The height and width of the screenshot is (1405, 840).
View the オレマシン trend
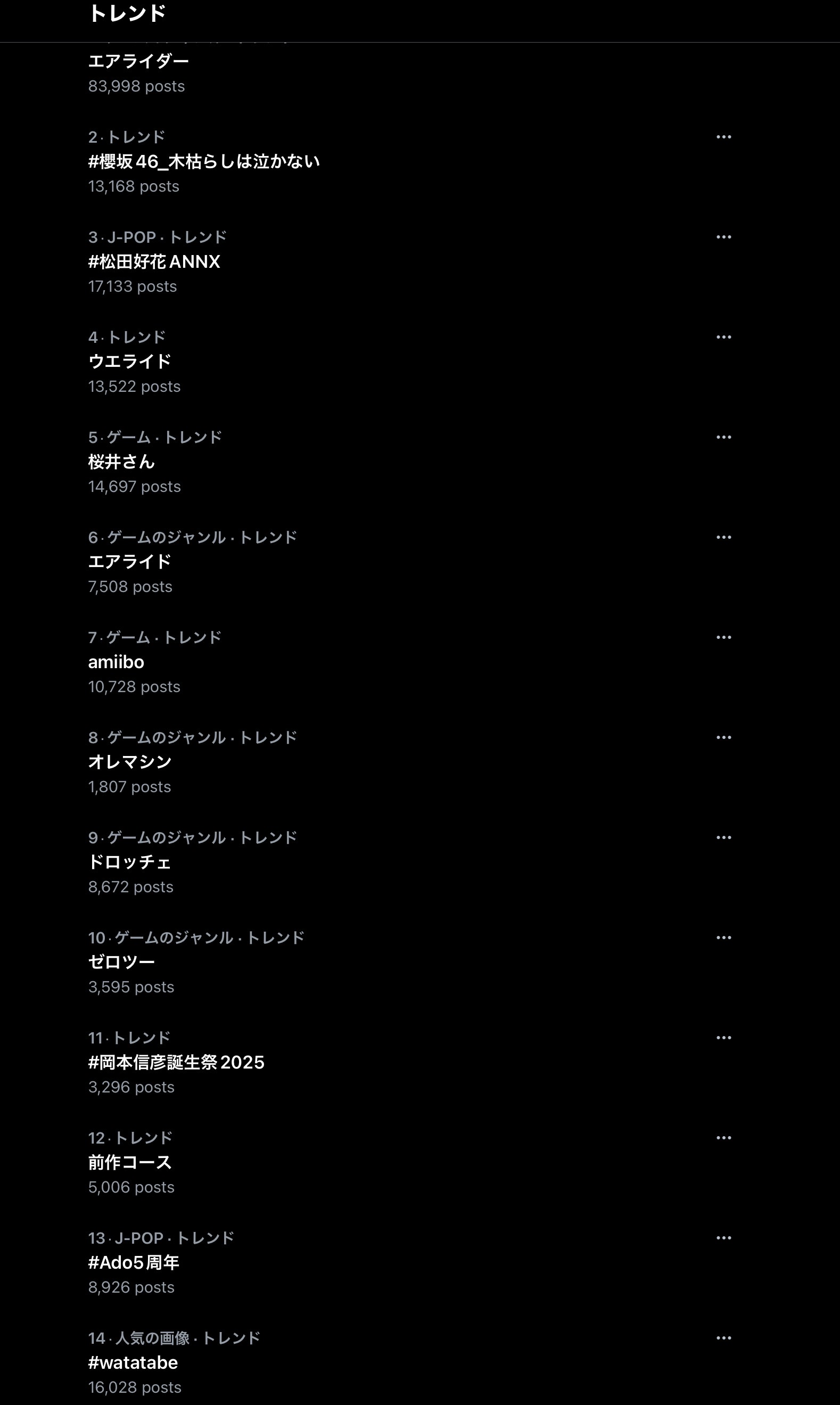click(130, 762)
